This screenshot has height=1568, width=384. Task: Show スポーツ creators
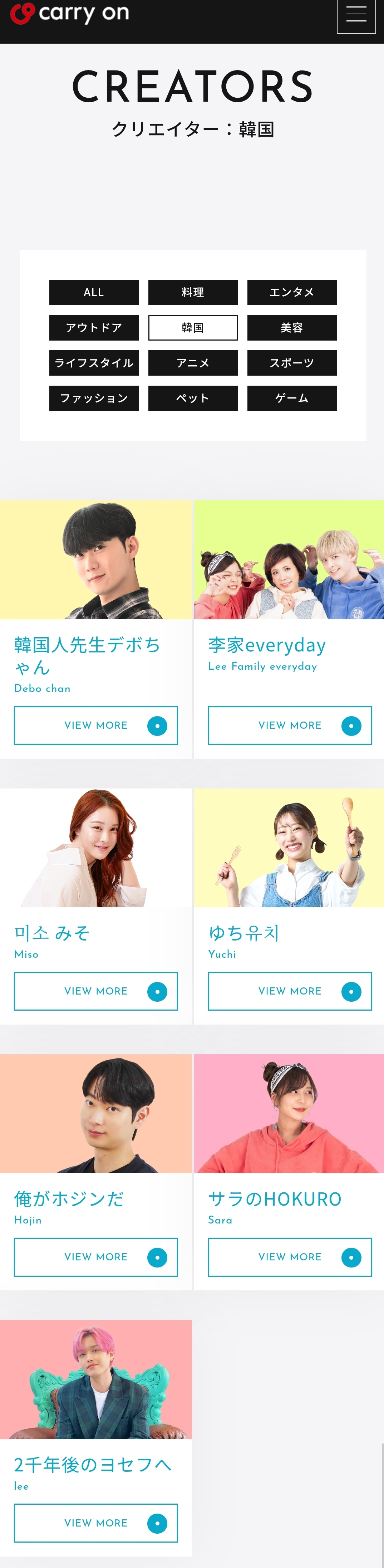[x=291, y=363]
